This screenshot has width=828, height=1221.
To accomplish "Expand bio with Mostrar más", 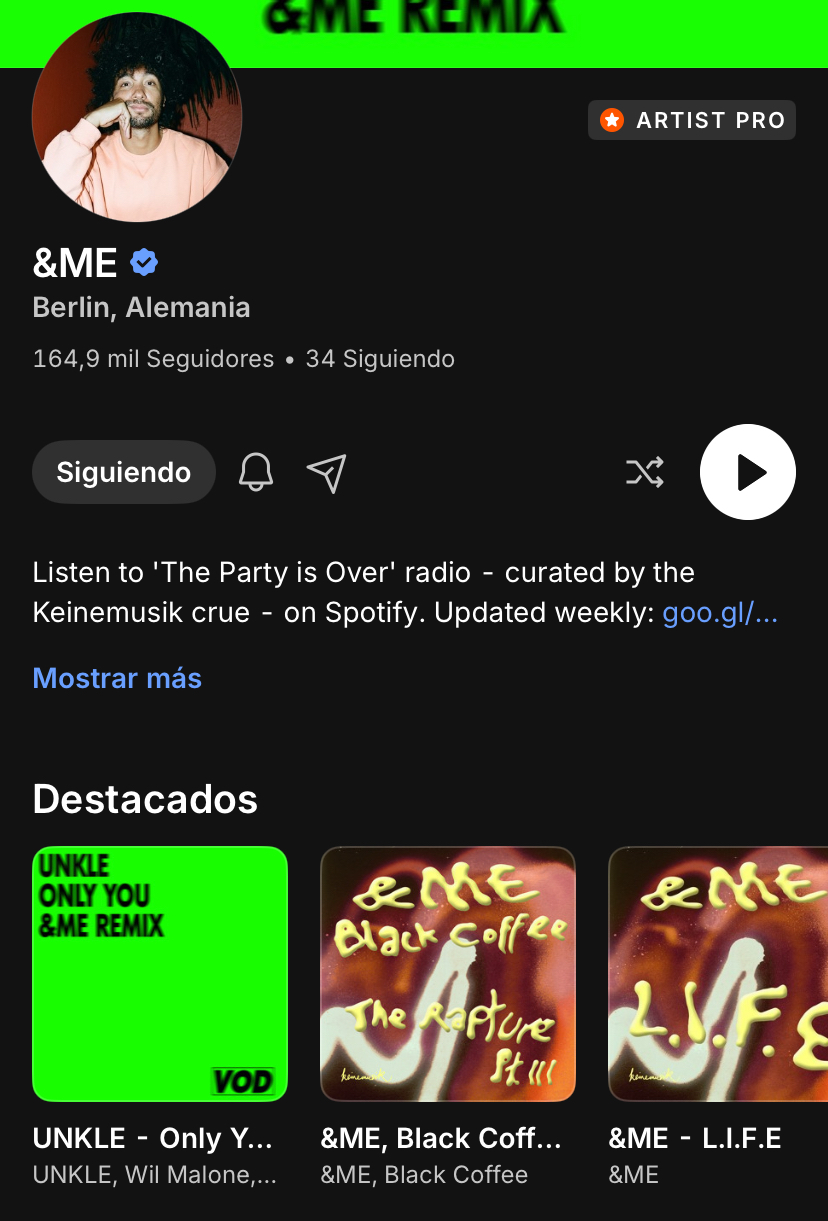I will point(117,678).
